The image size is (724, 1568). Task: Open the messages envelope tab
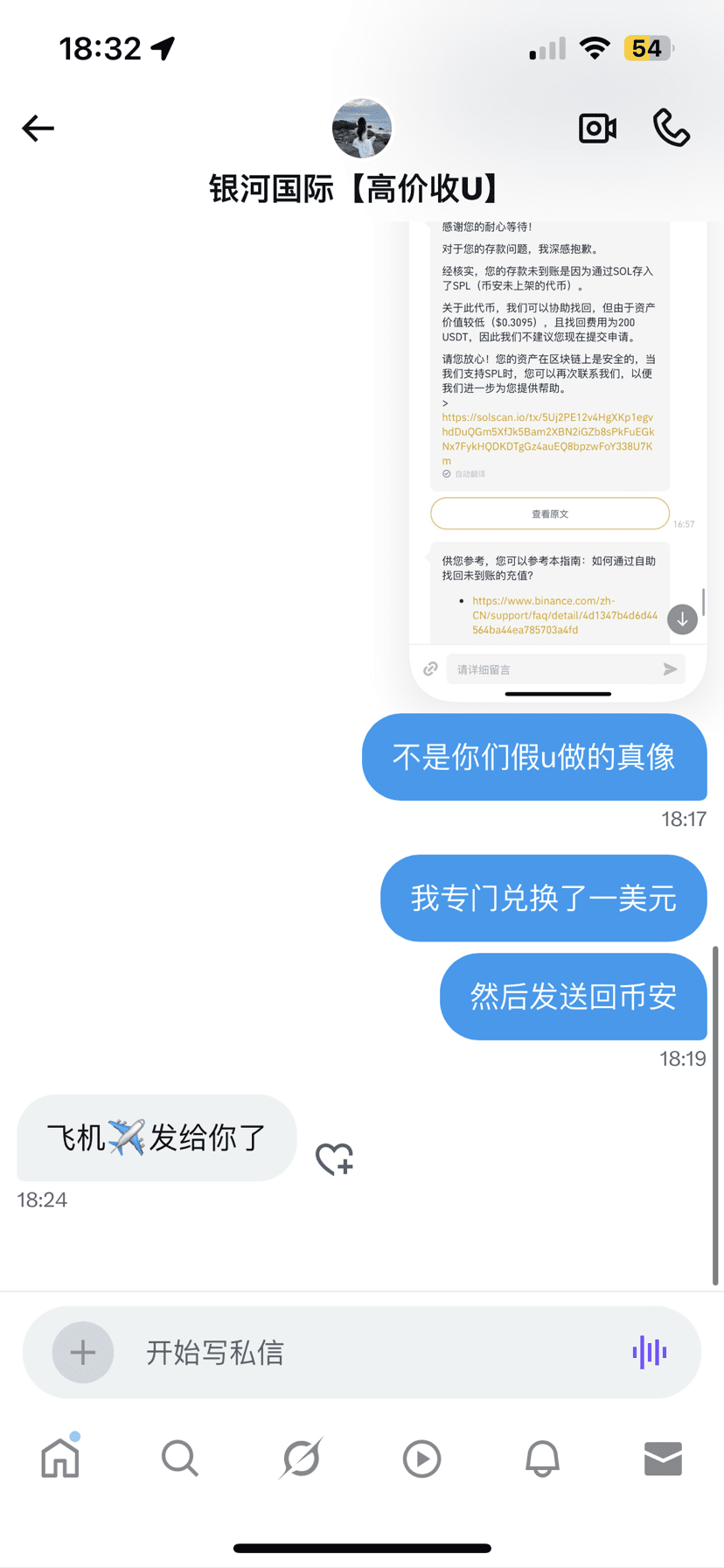[x=663, y=1459]
